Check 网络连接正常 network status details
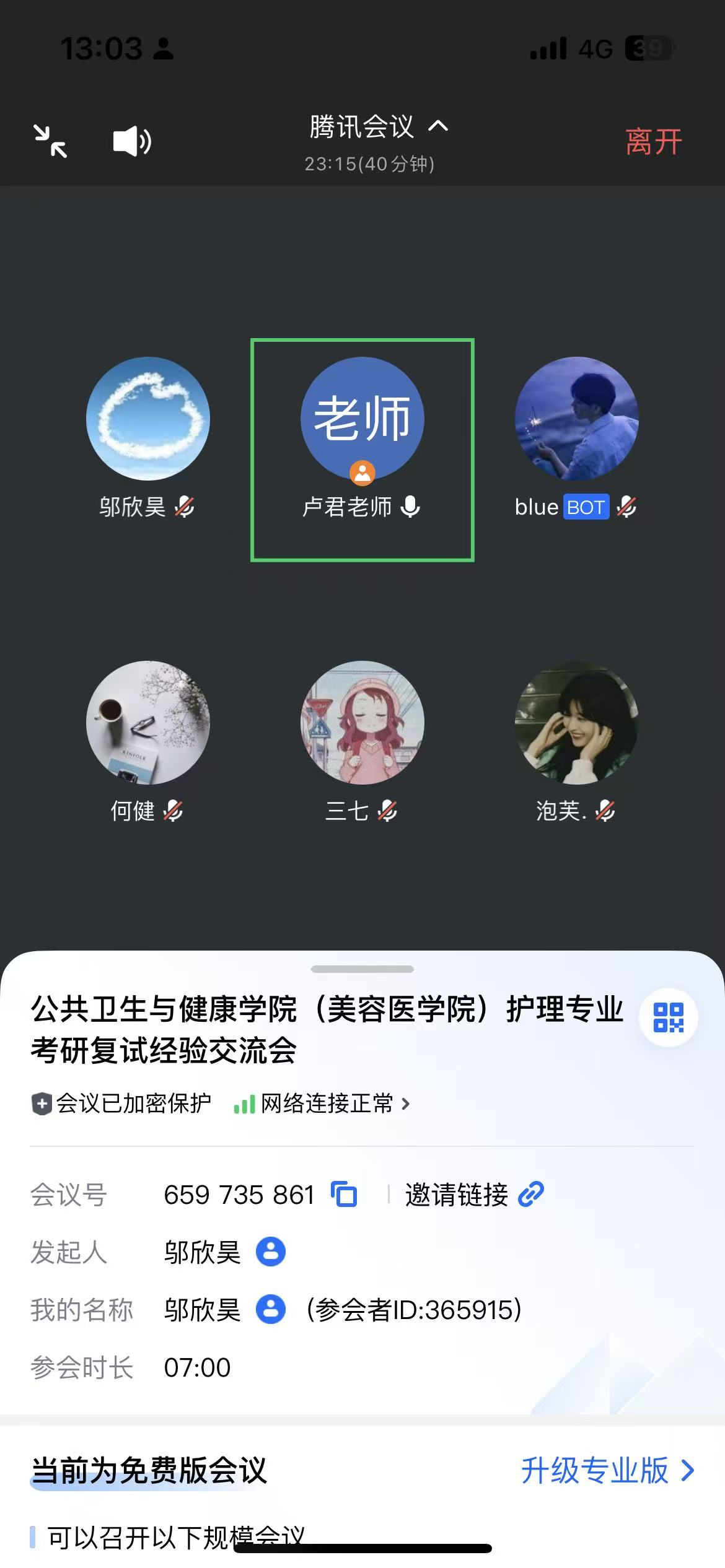This screenshot has width=725, height=1568. coord(322,1104)
